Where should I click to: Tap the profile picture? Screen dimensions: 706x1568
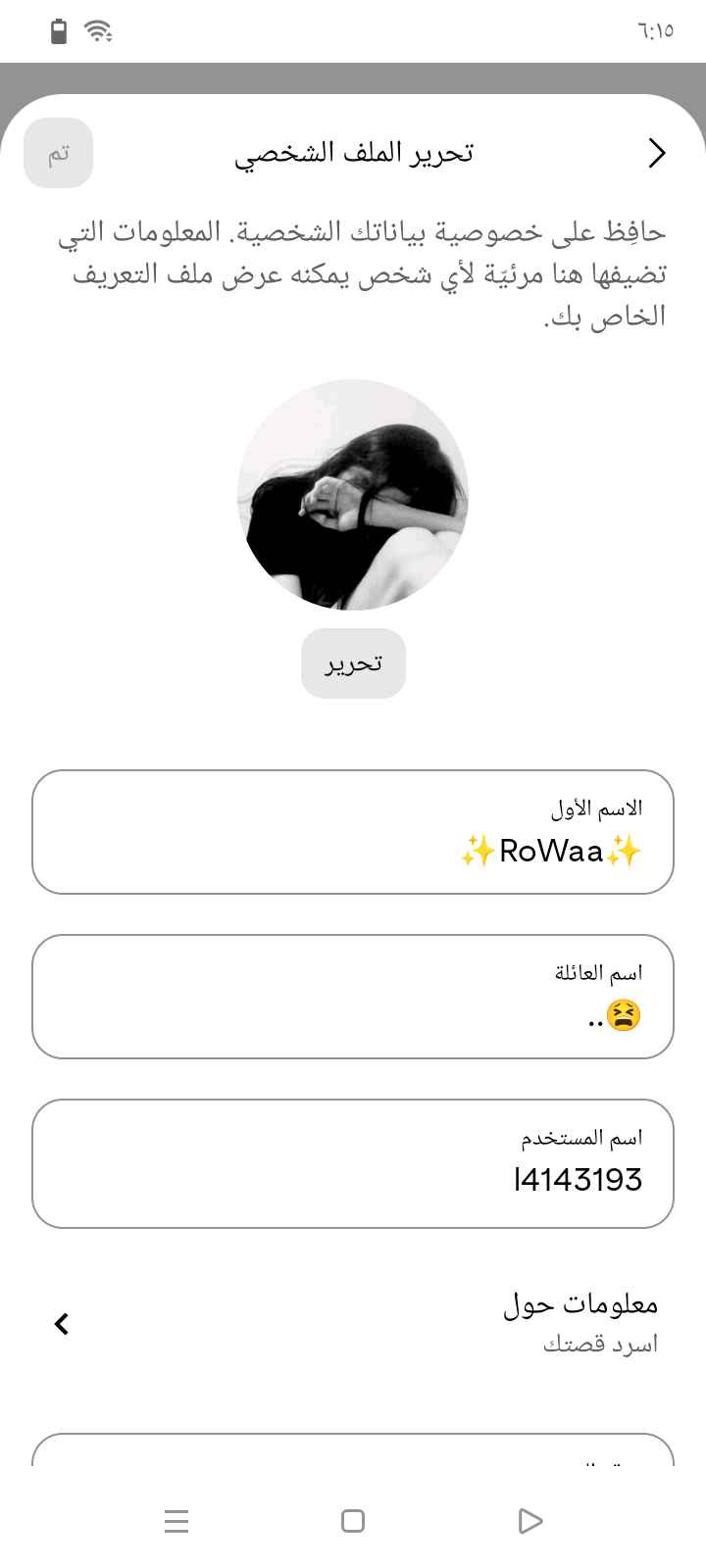tap(353, 495)
